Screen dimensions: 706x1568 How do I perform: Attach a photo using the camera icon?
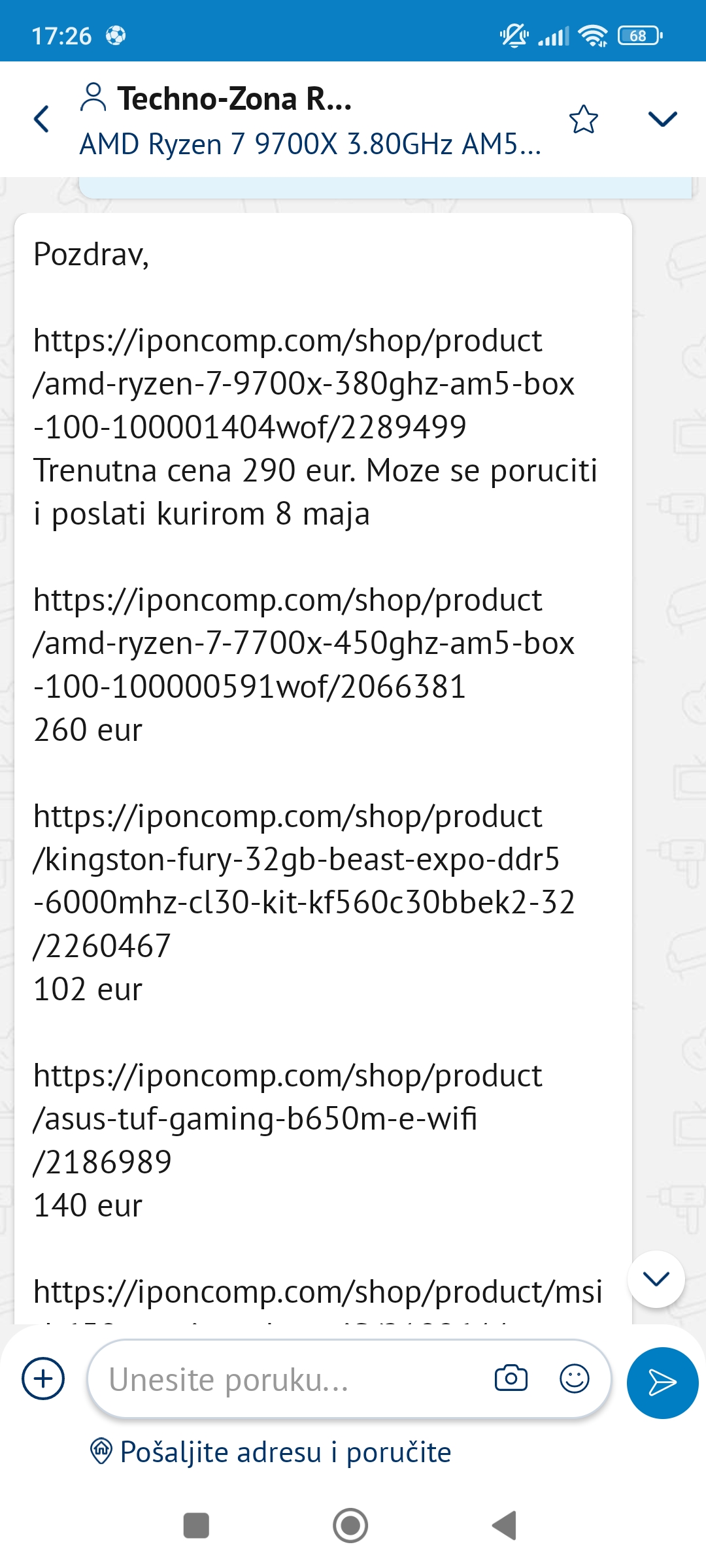click(x=511, y=1379)
